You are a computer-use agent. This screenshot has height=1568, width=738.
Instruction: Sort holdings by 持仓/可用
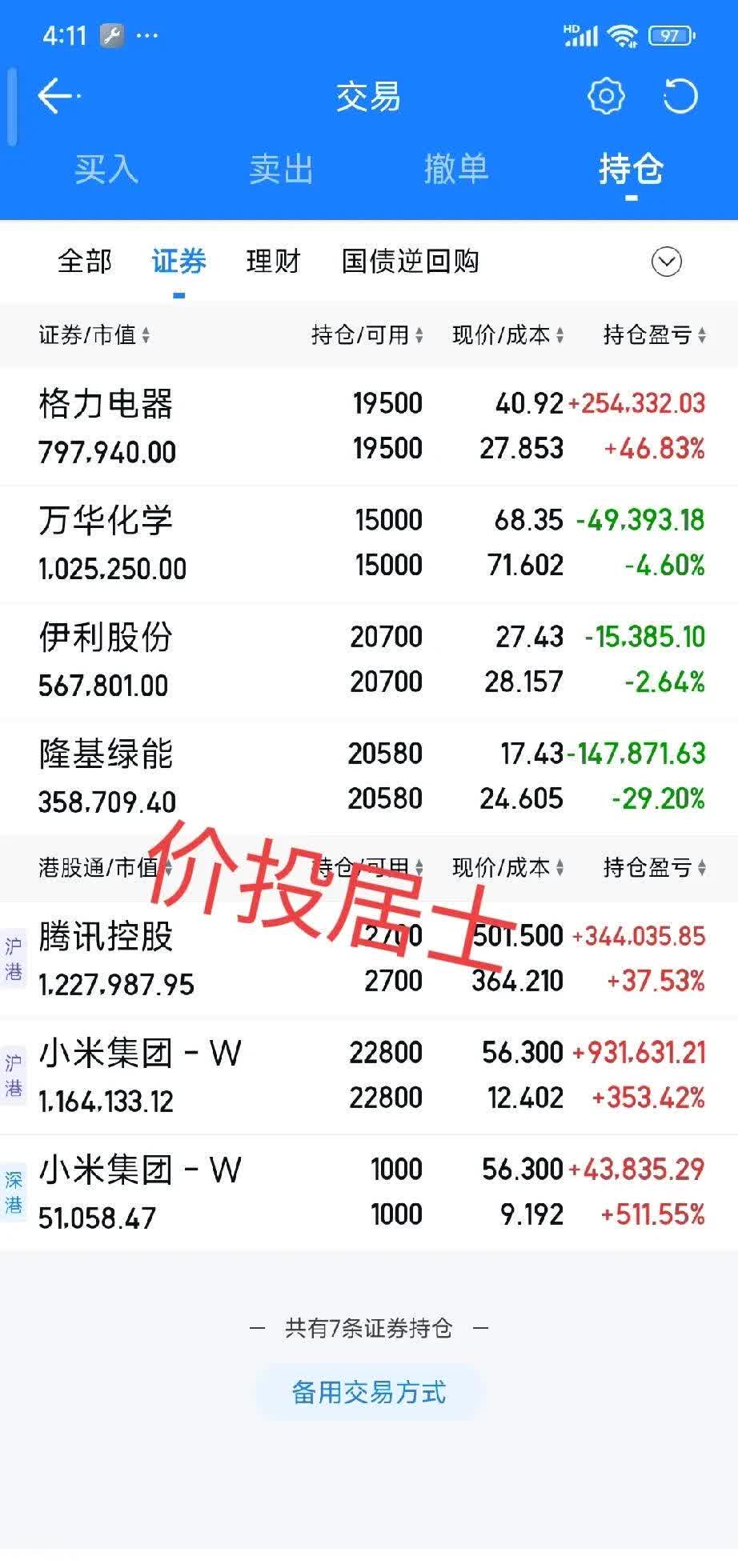click(x=365, y=335)
